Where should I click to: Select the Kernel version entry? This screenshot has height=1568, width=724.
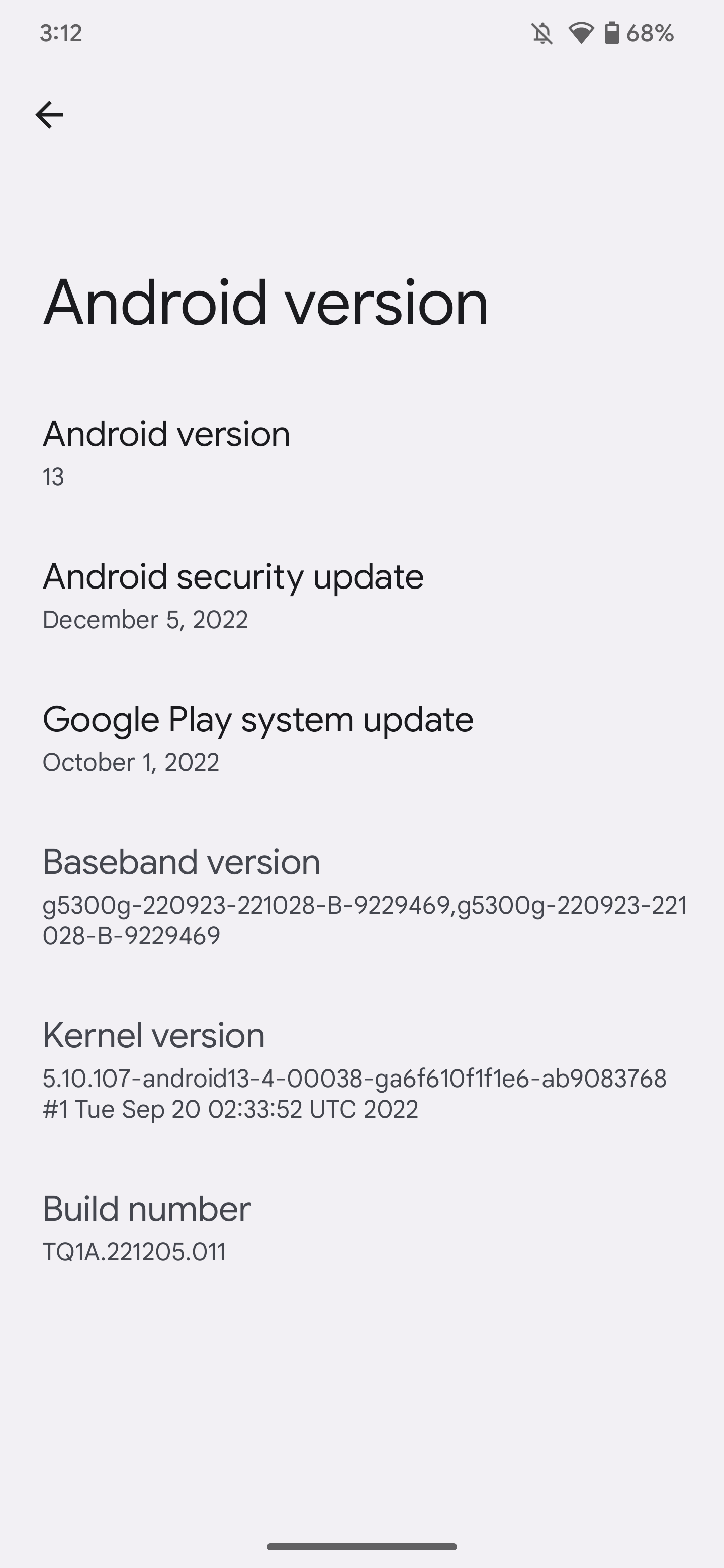361,1069
